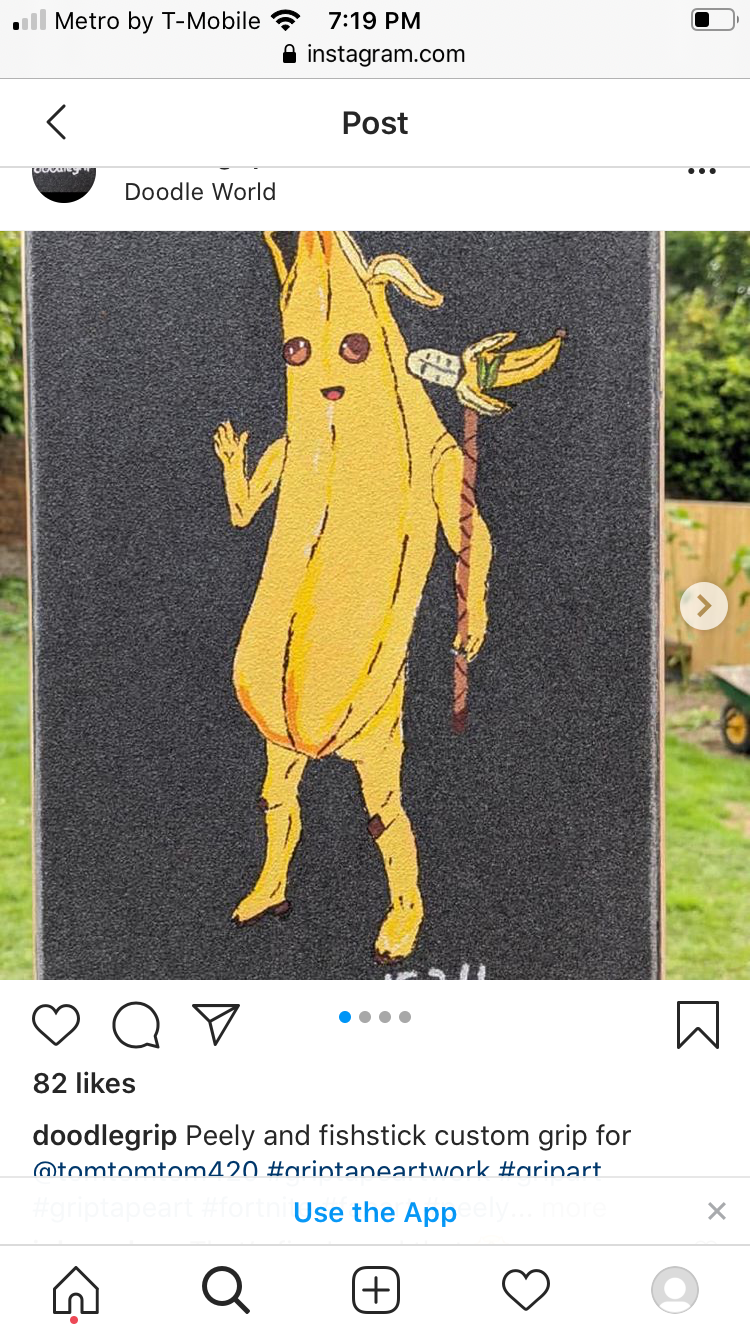The image size is (750, 1334).
Task: Save the post with the bookmark icon
Action: click(x=697, y=1025)
